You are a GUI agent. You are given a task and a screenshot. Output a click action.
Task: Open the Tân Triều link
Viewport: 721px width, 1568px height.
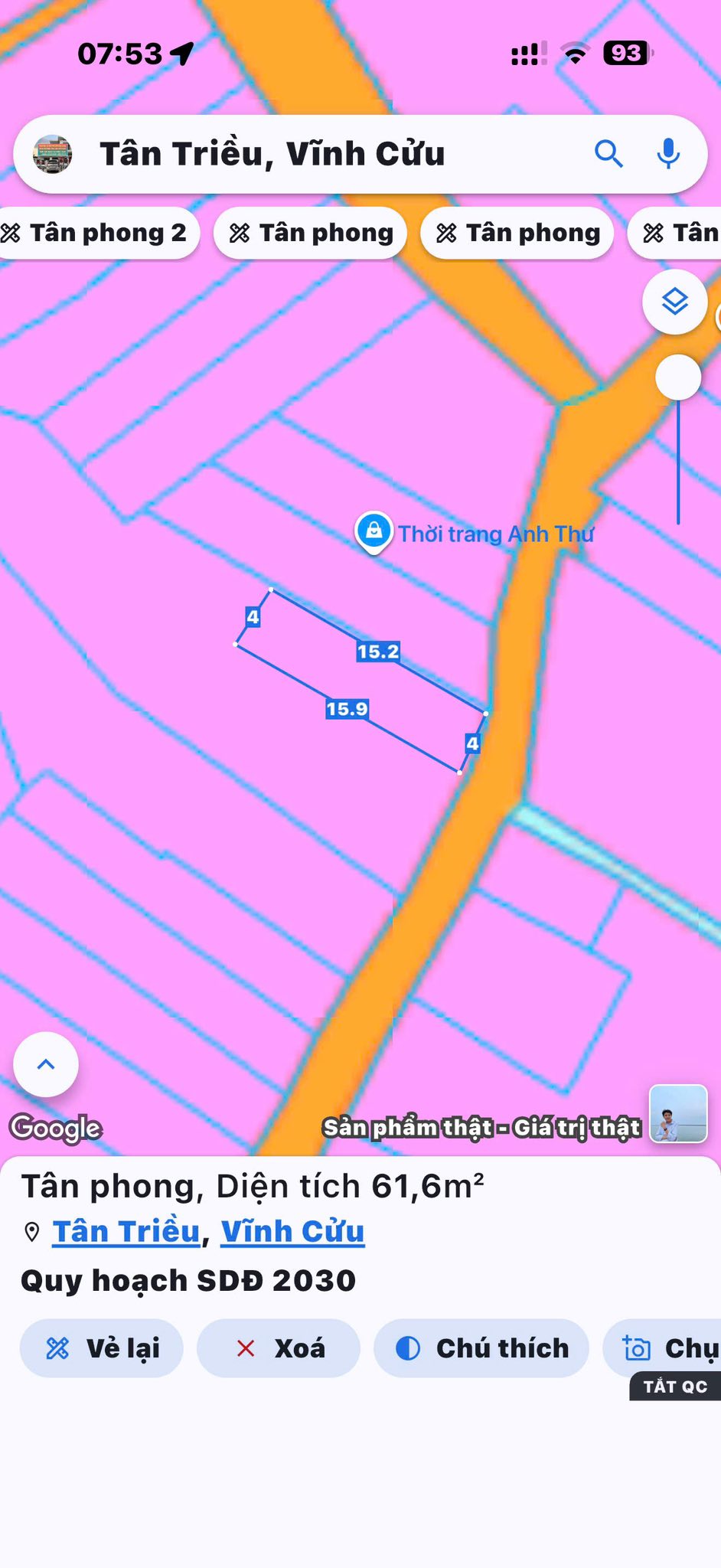pos(126,1232)
